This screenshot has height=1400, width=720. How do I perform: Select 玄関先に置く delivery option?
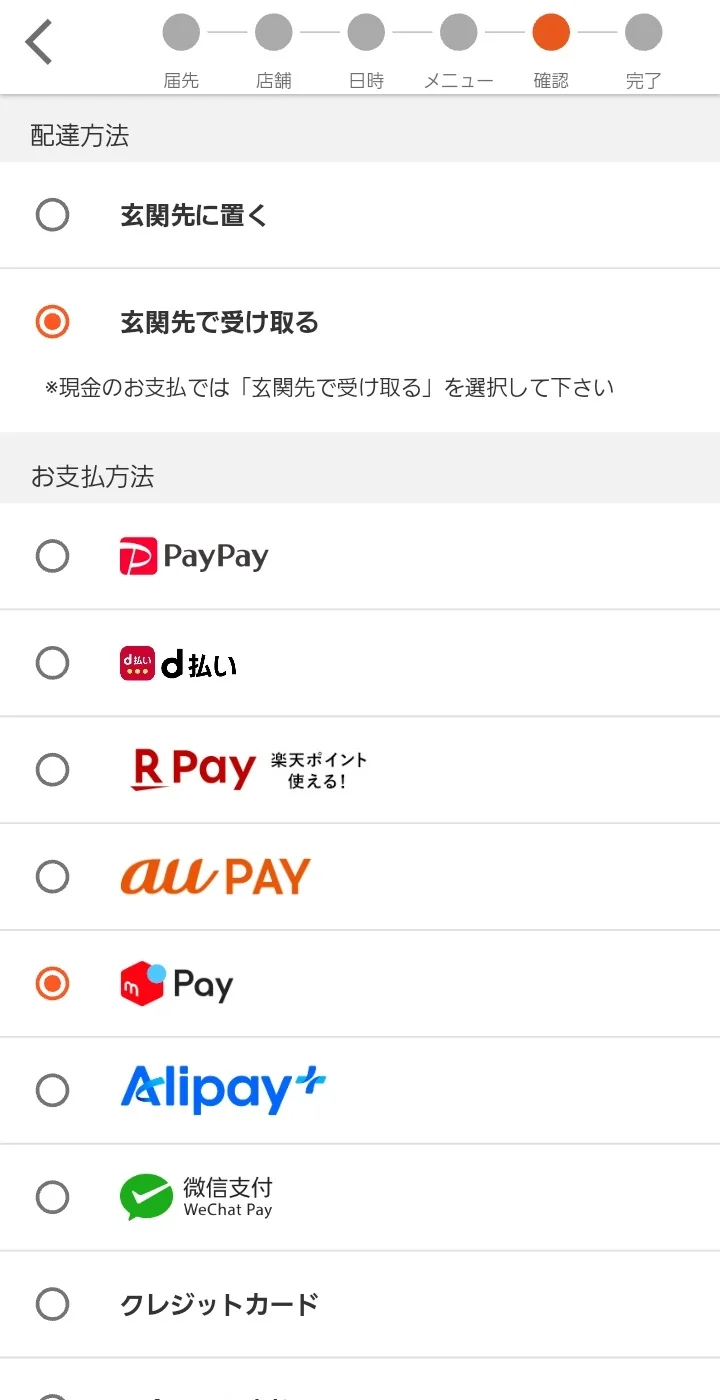(360, 215)
